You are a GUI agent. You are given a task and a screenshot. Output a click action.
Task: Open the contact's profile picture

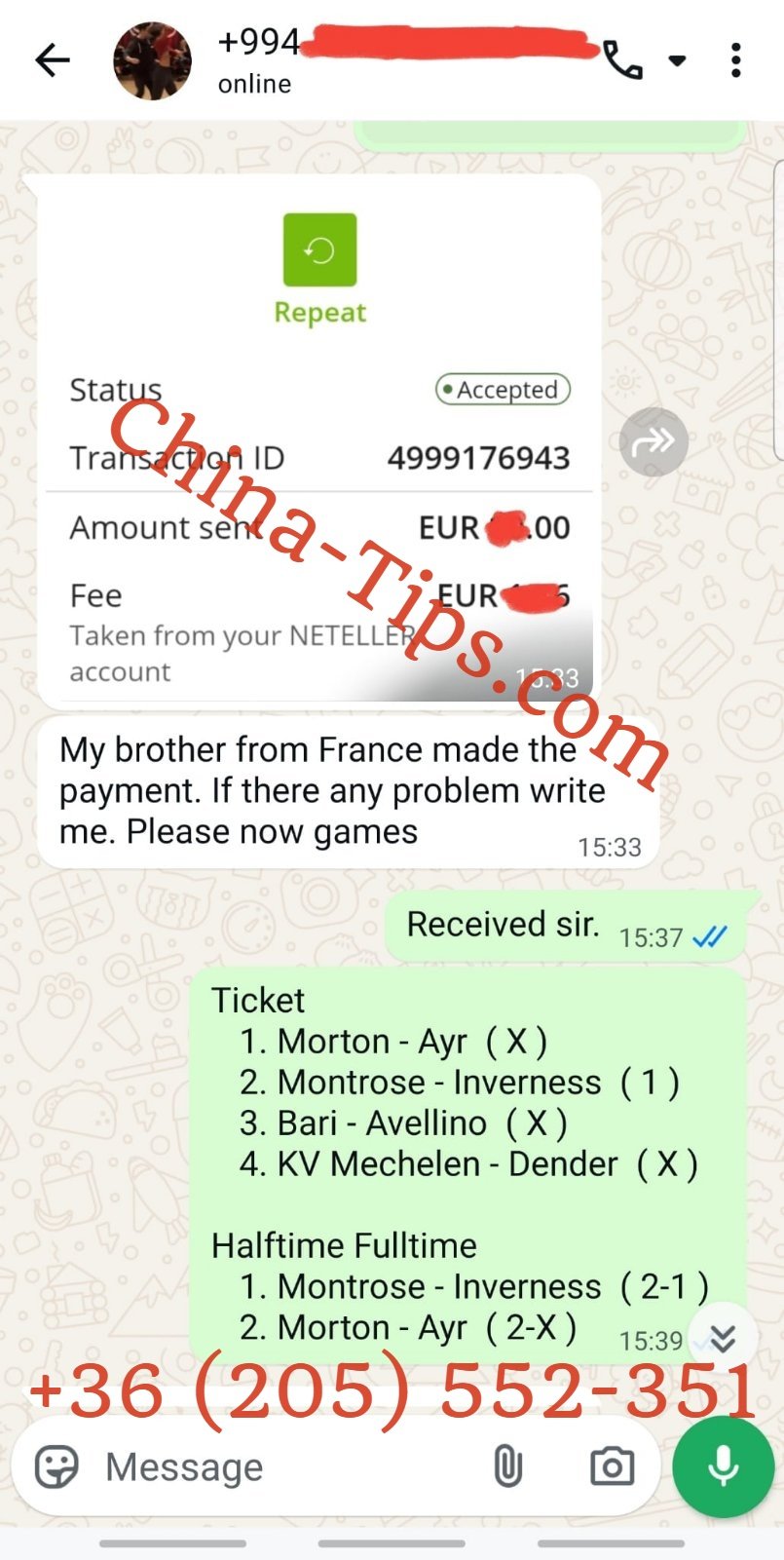153,60
